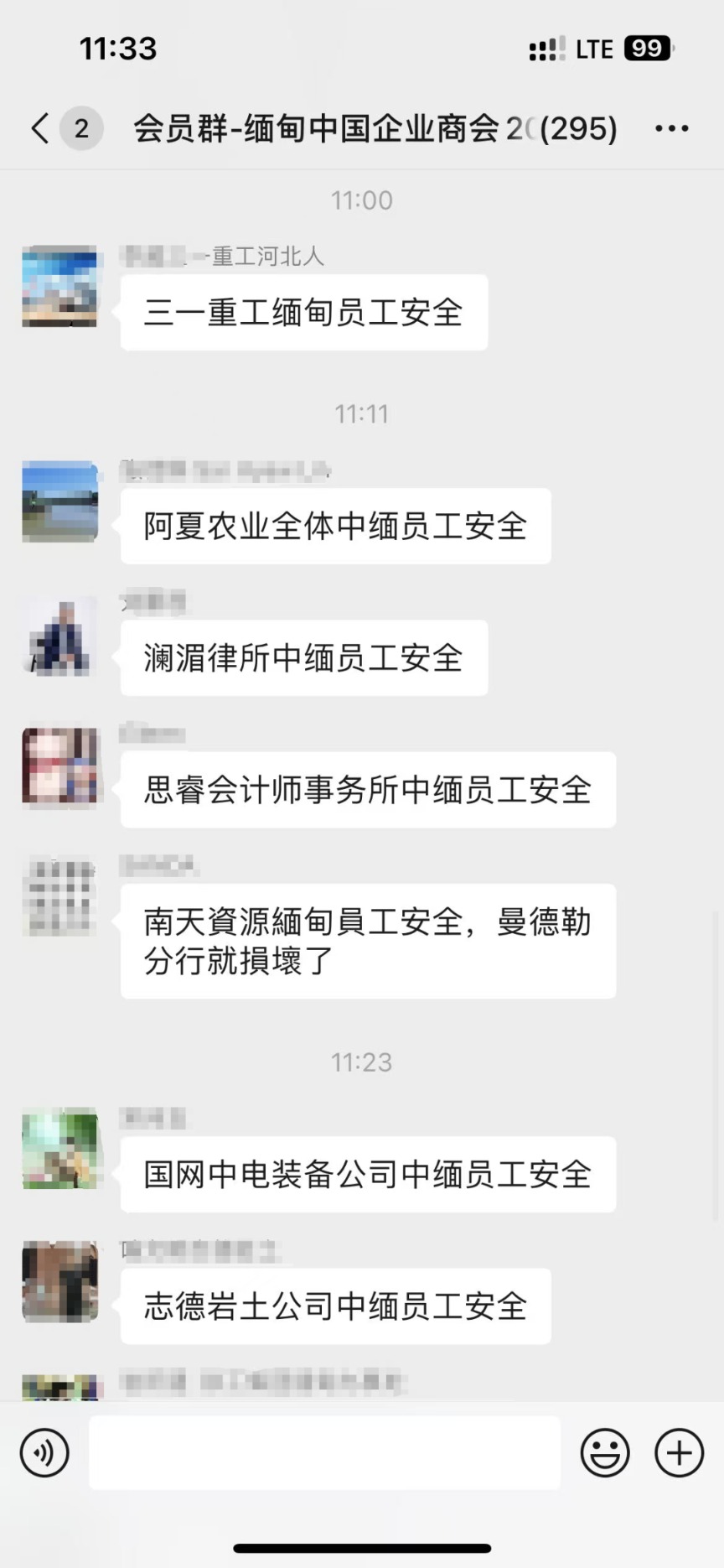This screenshot has width=724, height=1568.
Task: View profile of 国网中电装备公司 message sender
Action: [x=59, y=1148]
